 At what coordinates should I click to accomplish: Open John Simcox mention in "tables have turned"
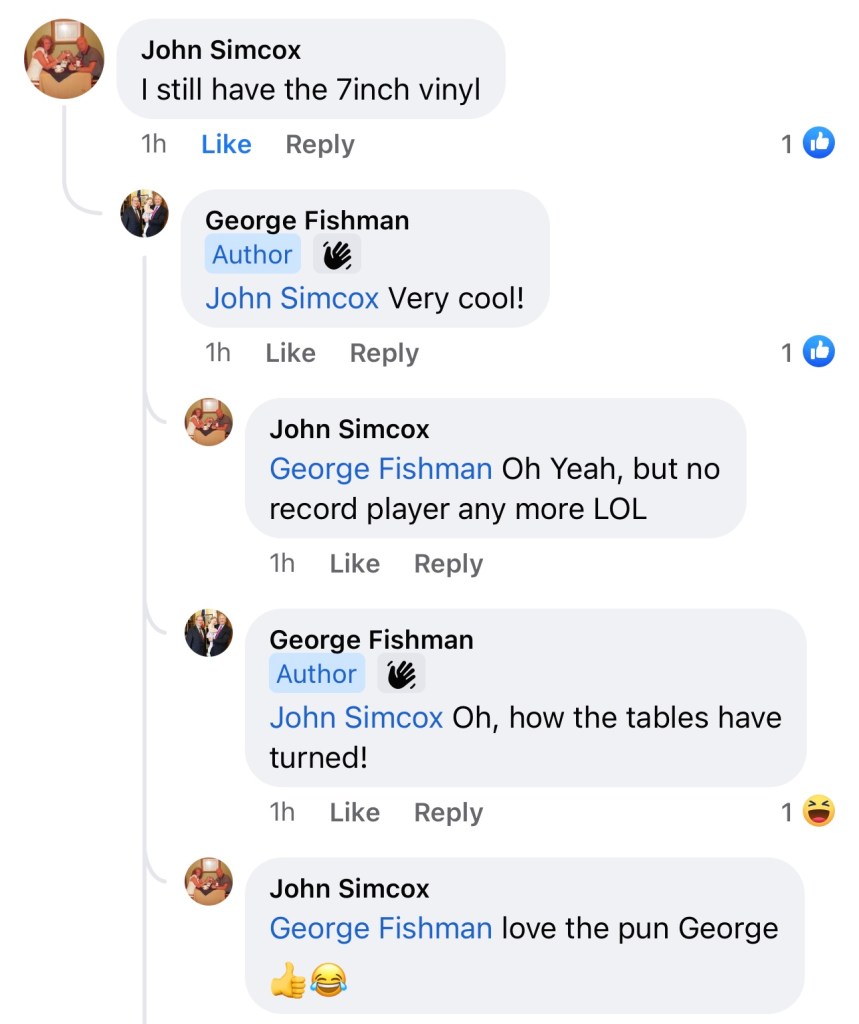356,718
